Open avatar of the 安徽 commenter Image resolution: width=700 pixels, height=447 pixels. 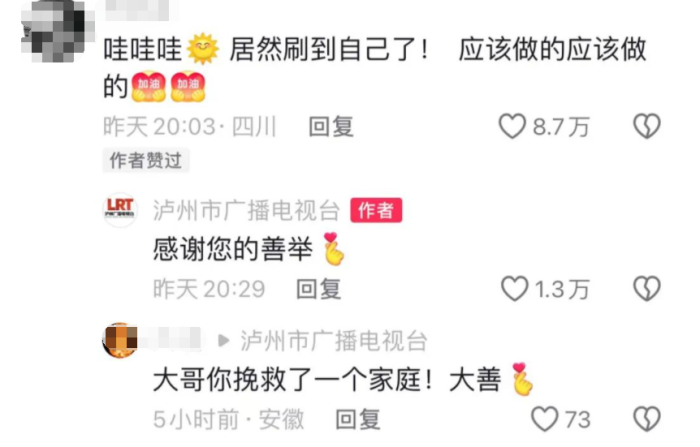click(x=120, y=341)
